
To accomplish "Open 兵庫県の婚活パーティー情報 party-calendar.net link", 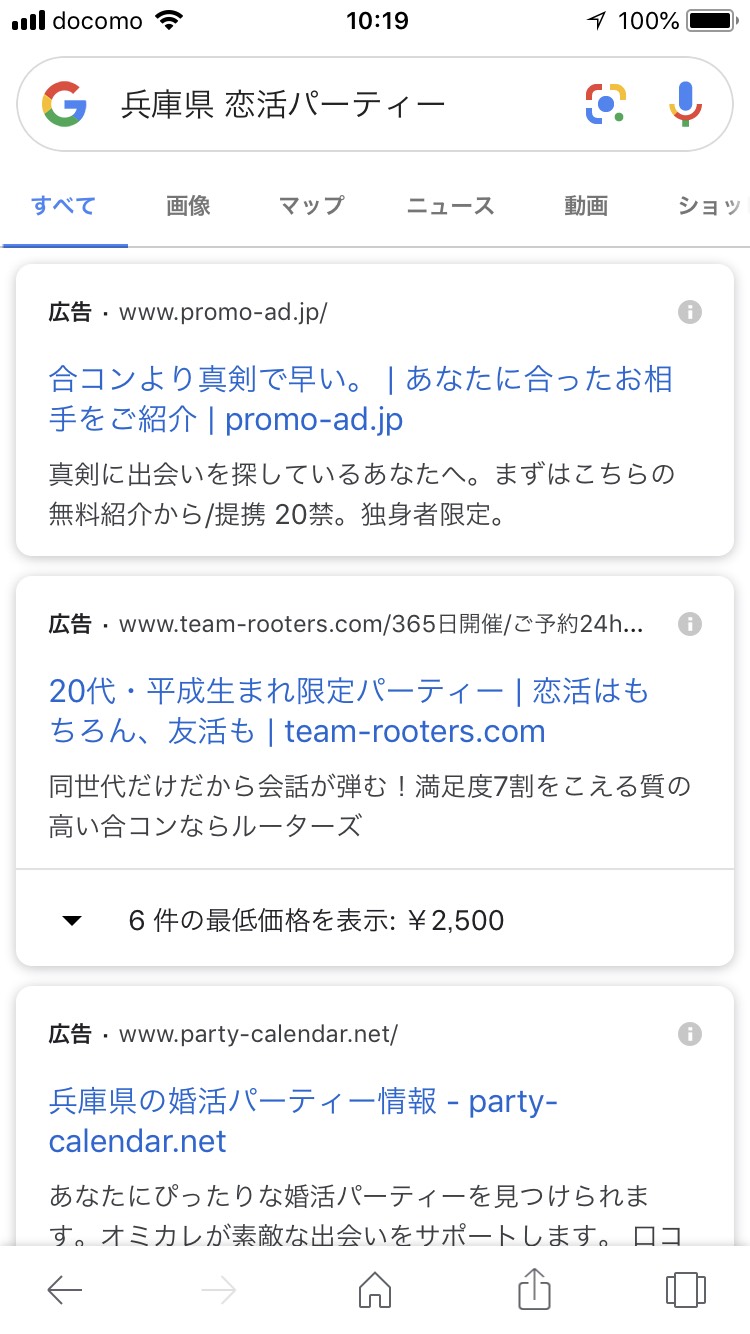I will click(303, 1121).
